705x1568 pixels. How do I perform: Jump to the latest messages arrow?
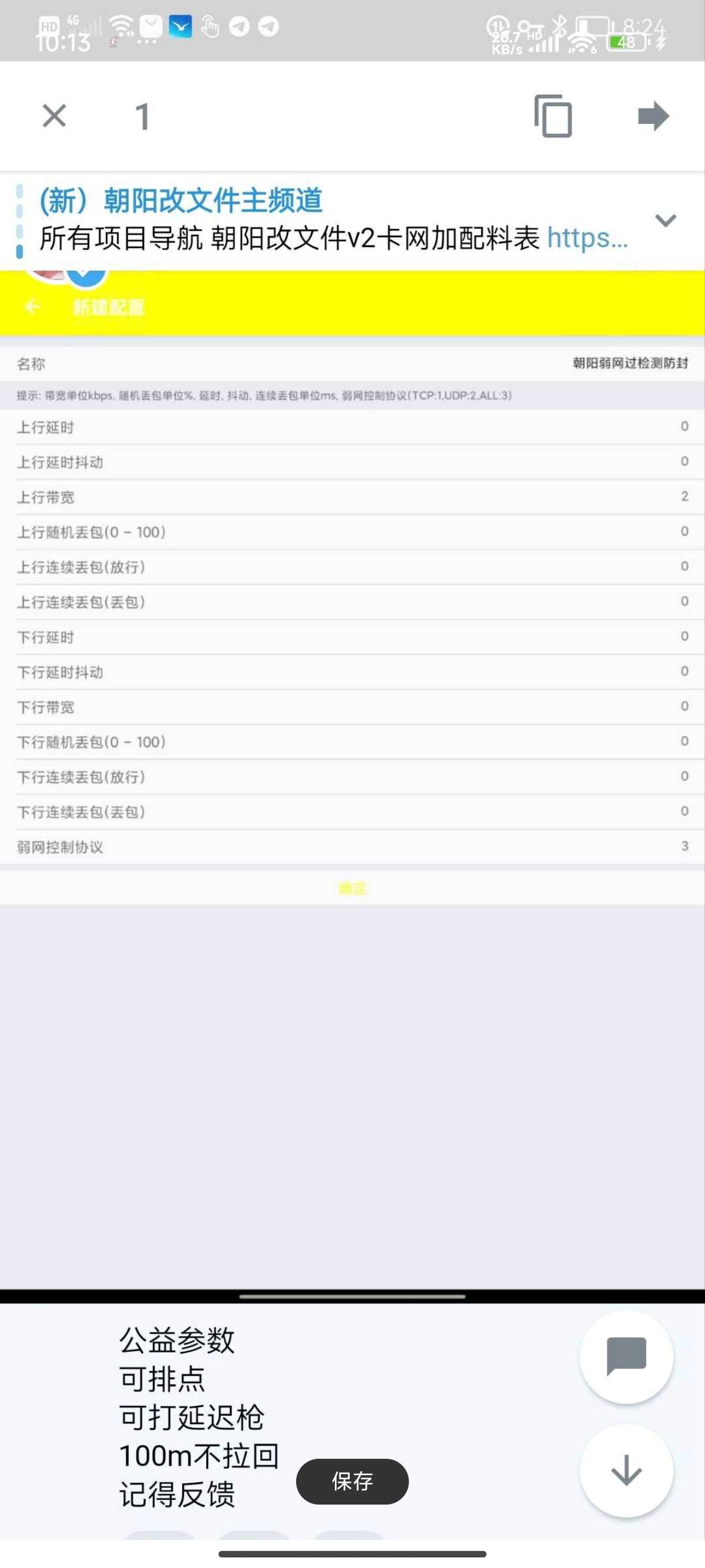[x=626, y=1471]
